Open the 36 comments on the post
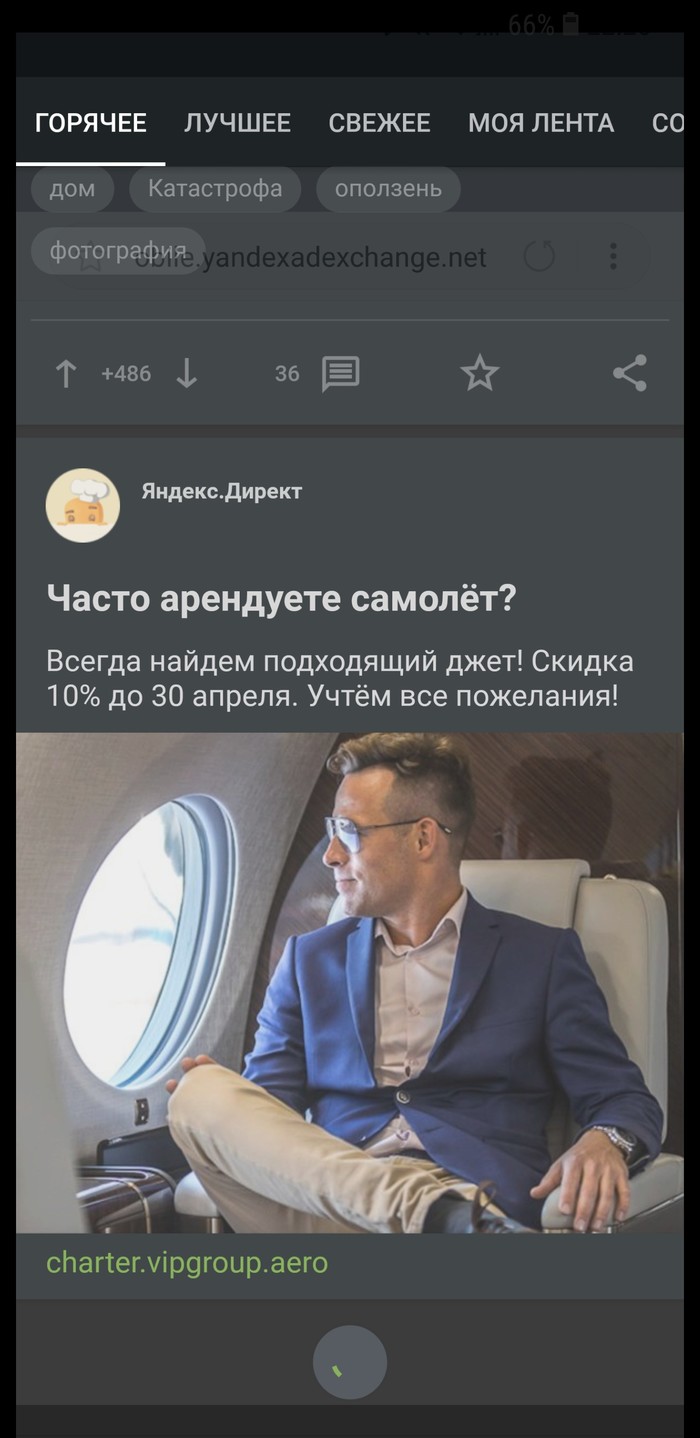 [x=340, y=374]
